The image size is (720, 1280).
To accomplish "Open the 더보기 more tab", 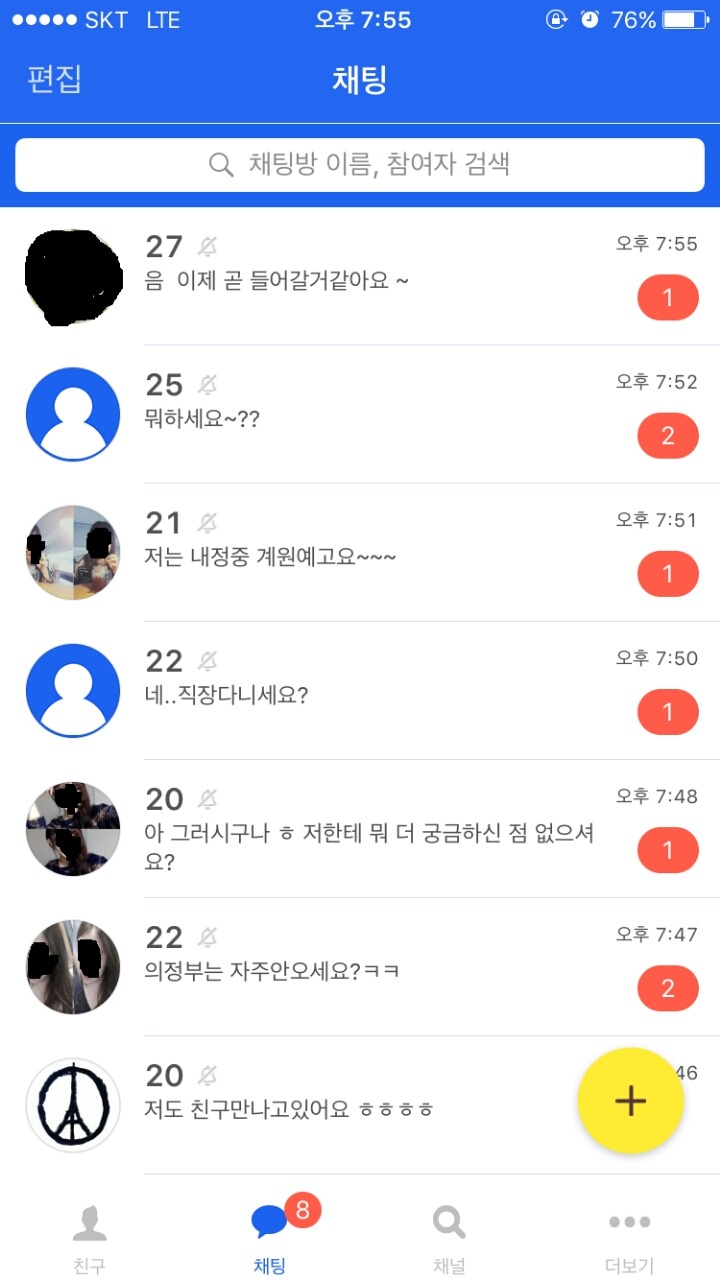I will (x=629, y=1238).
